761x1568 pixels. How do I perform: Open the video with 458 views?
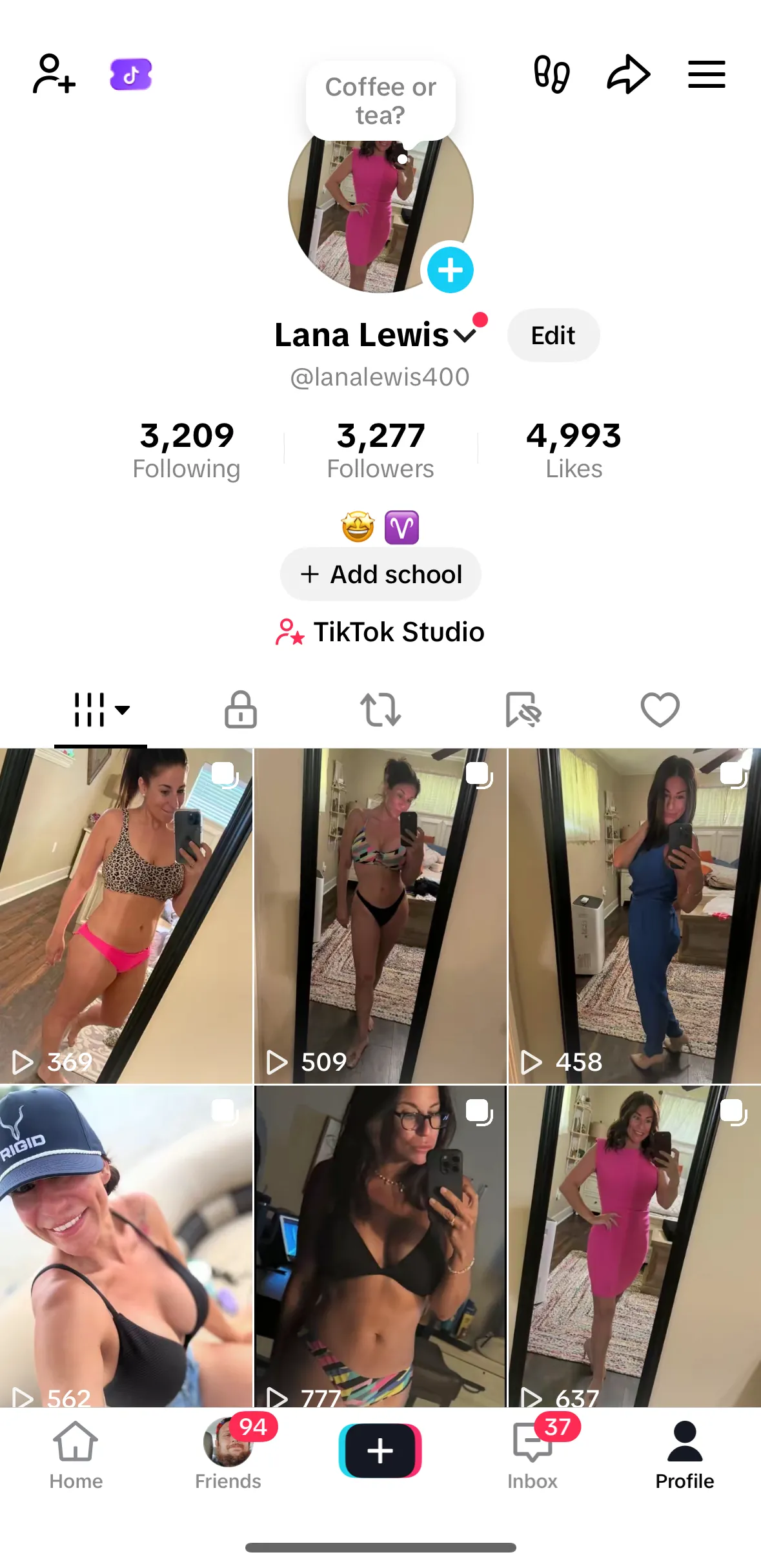coord(634,915)
